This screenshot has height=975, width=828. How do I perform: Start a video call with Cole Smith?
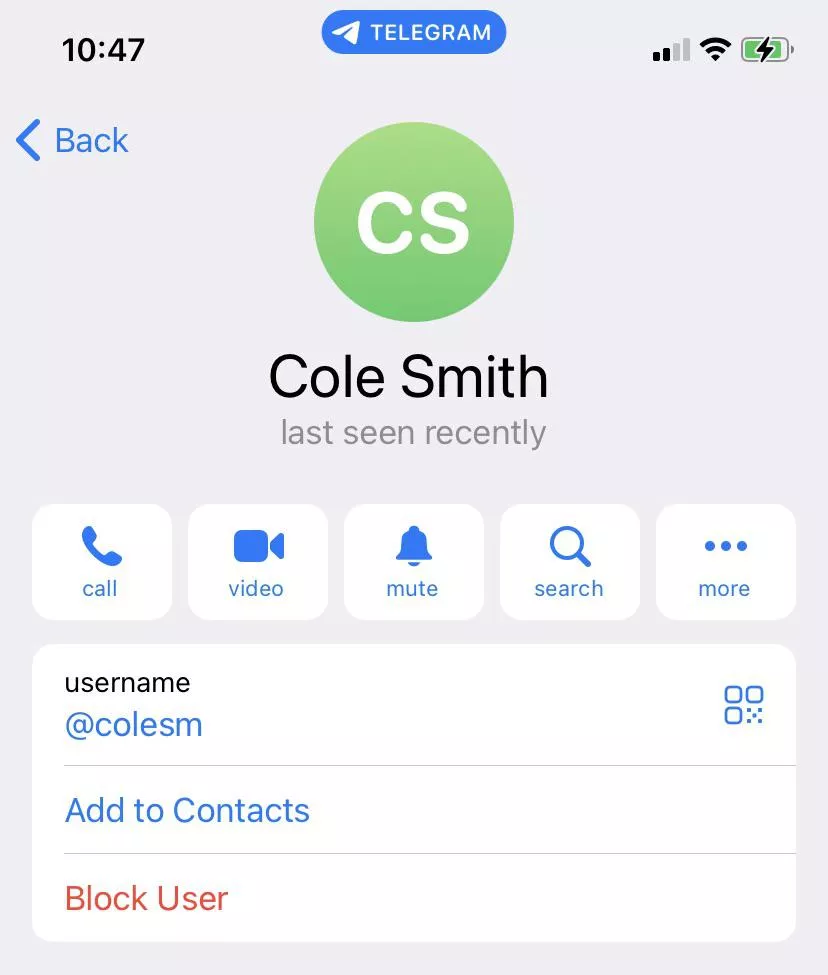(257, 562)
